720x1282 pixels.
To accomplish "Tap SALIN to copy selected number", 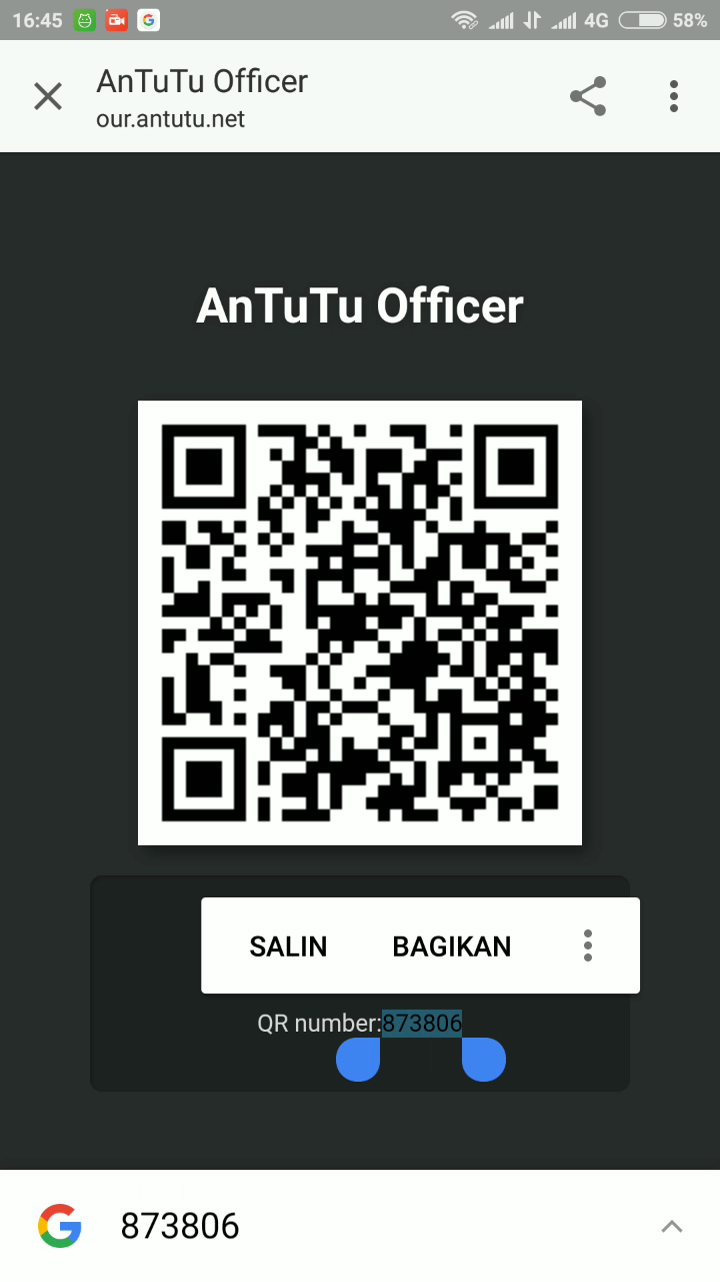I will click(x=288, y=946).
